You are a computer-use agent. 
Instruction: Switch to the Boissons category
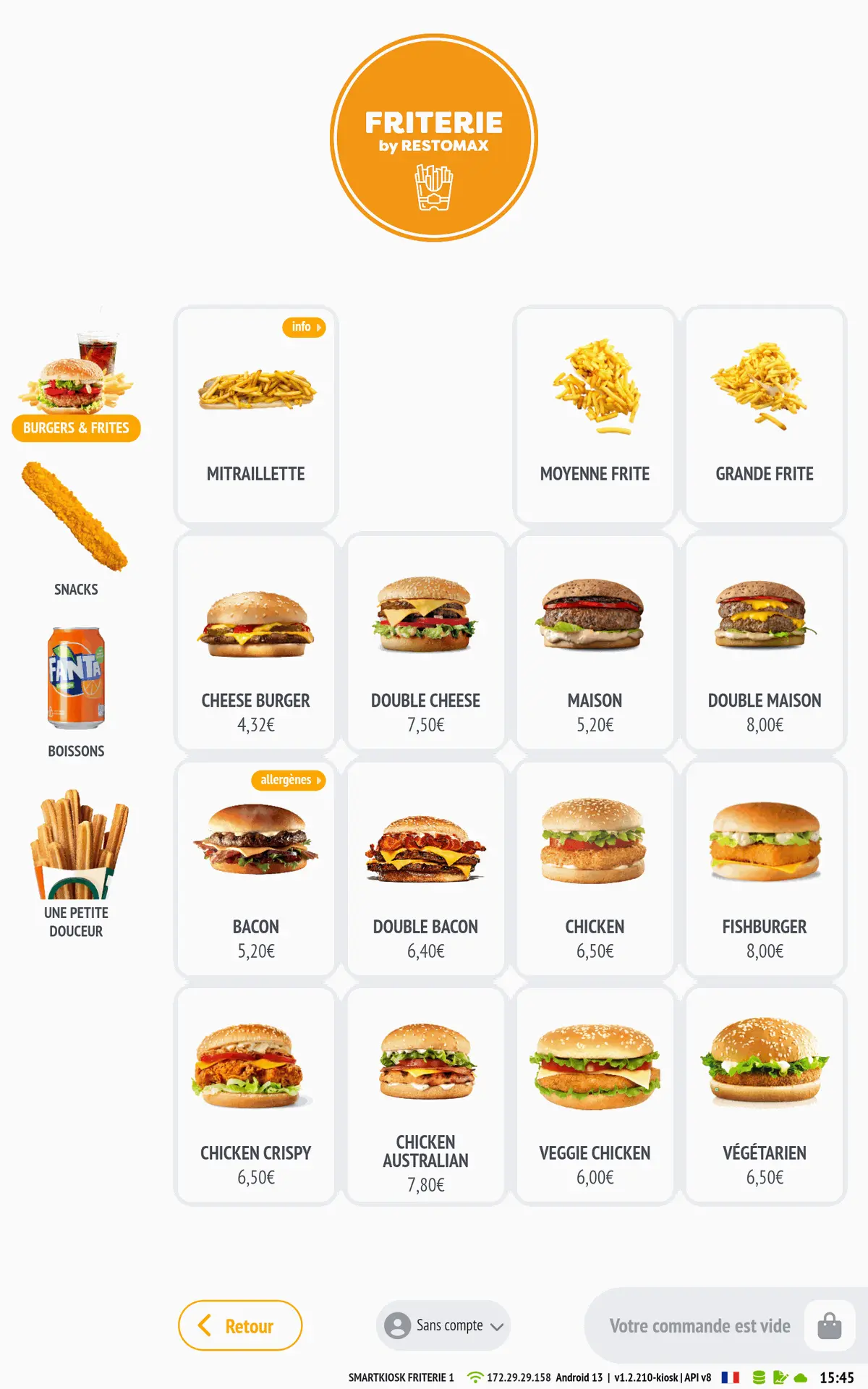click(76, 692)
